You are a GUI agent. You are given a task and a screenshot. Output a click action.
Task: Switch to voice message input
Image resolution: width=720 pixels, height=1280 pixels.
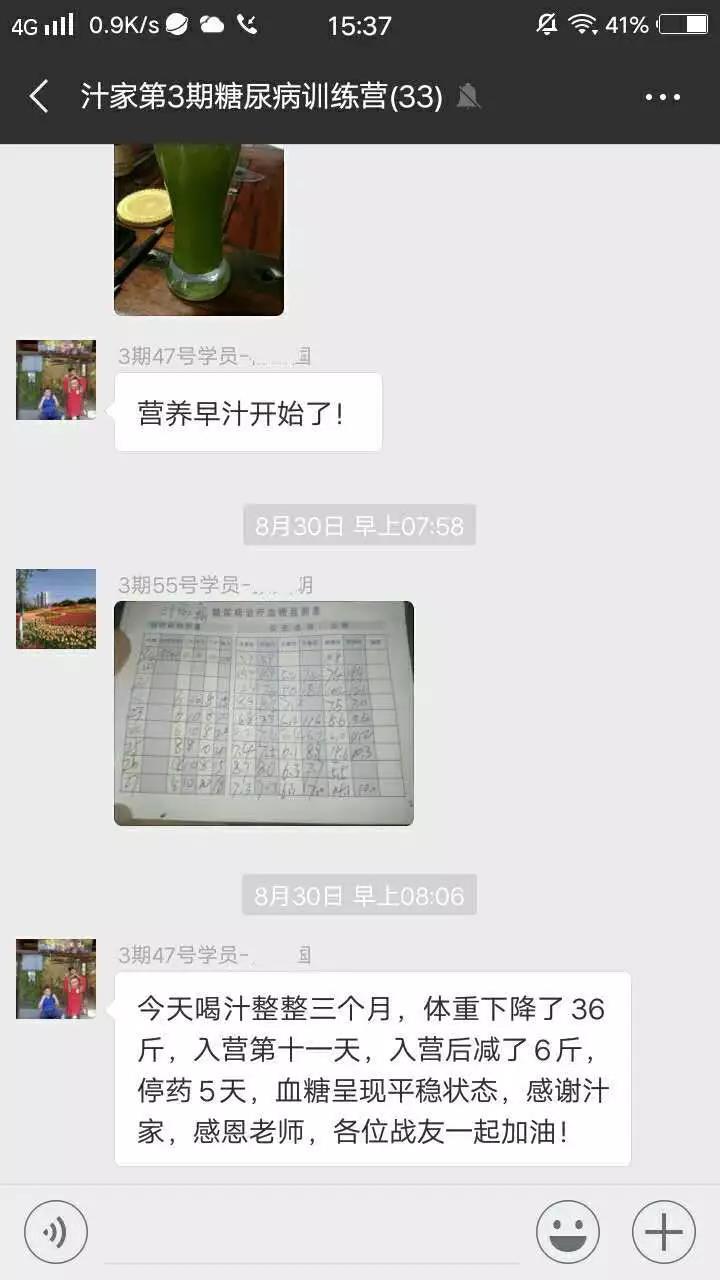click(x=56, y=1232)
